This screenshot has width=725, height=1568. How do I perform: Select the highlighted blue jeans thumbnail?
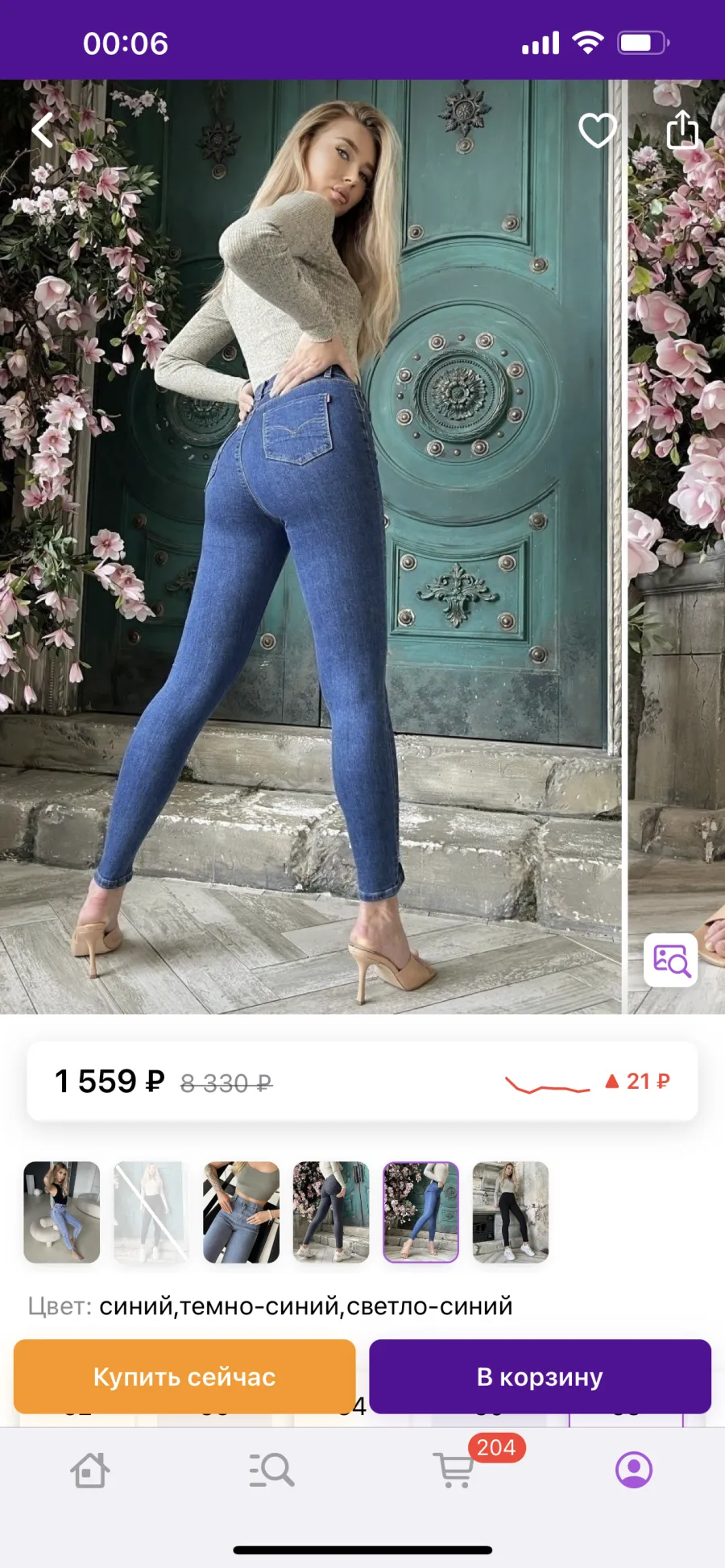pyautogui.click(x=420, y=1212)
